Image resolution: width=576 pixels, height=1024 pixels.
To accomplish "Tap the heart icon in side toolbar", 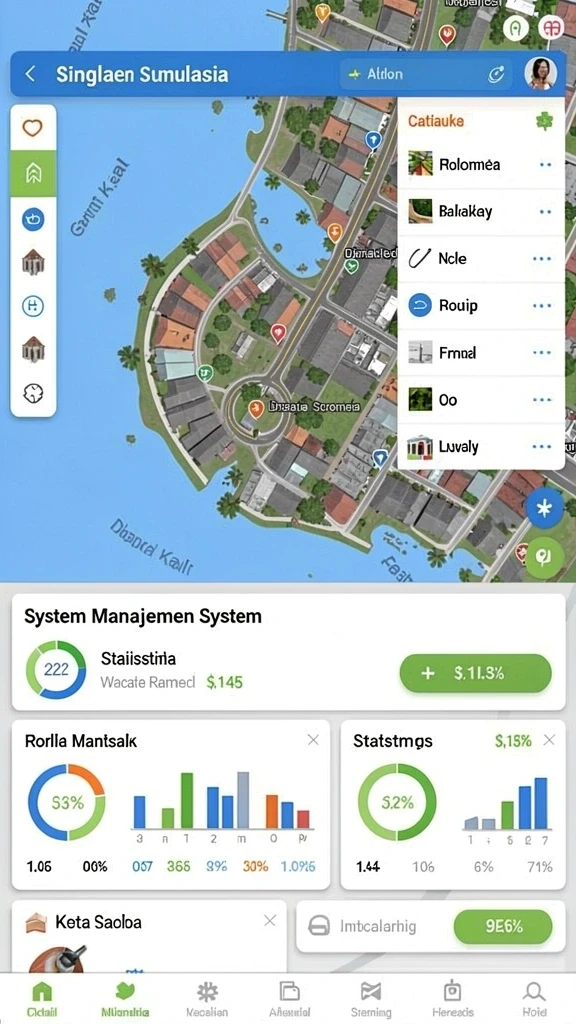I will click(33, 127).
